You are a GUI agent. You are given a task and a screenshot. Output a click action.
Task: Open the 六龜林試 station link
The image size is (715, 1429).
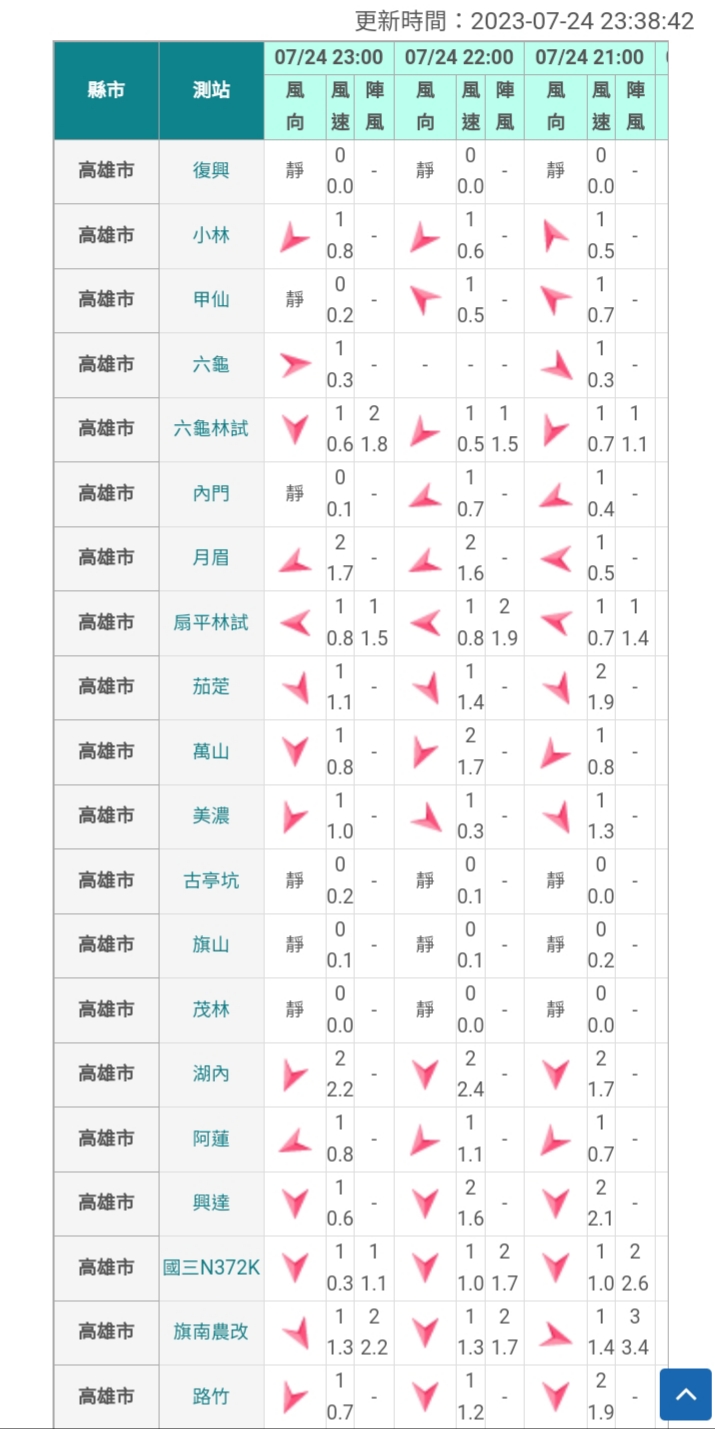click(x=211, y=429)
